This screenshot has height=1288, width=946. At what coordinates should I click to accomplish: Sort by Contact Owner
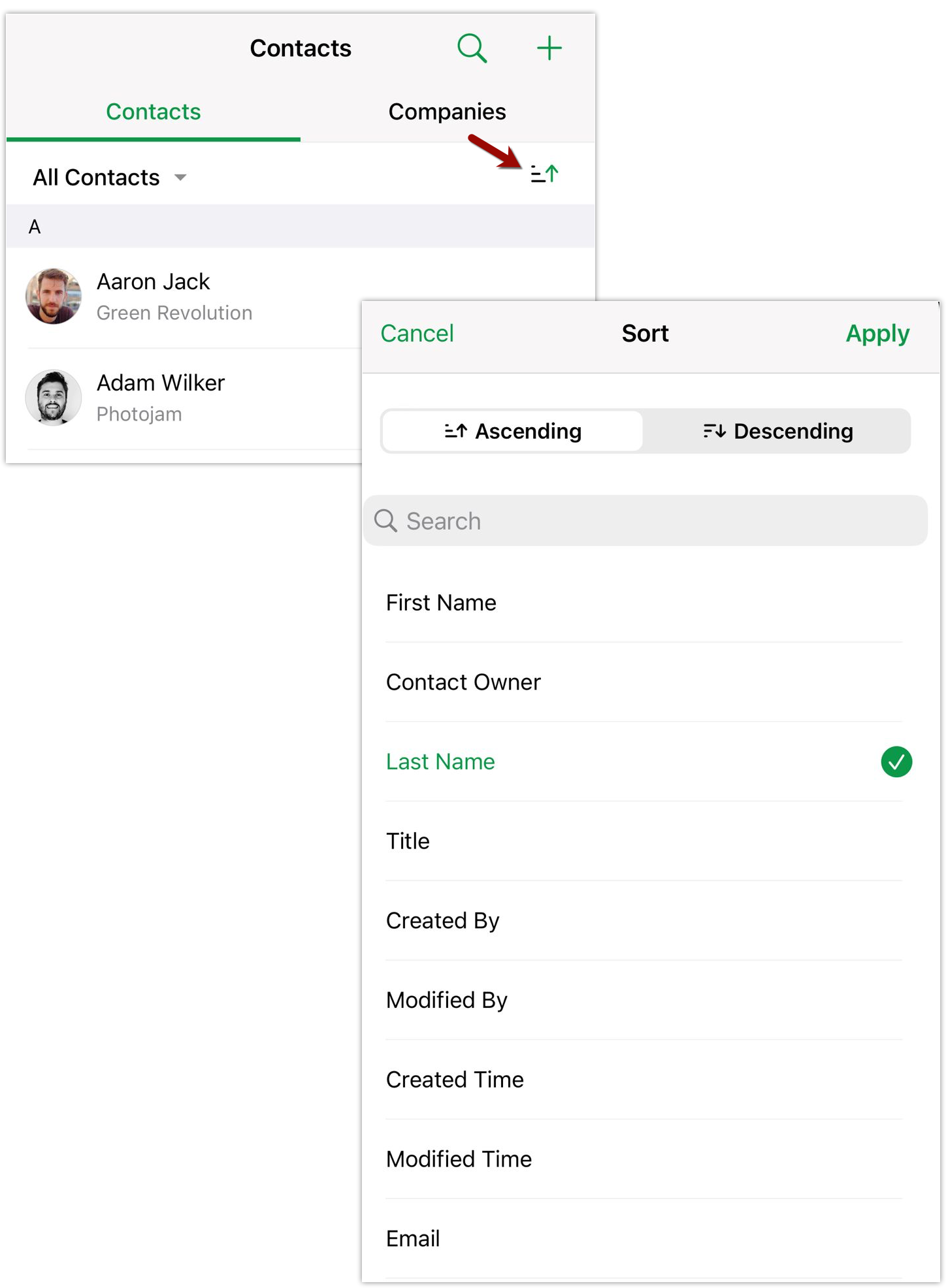(x=463, y=683)
